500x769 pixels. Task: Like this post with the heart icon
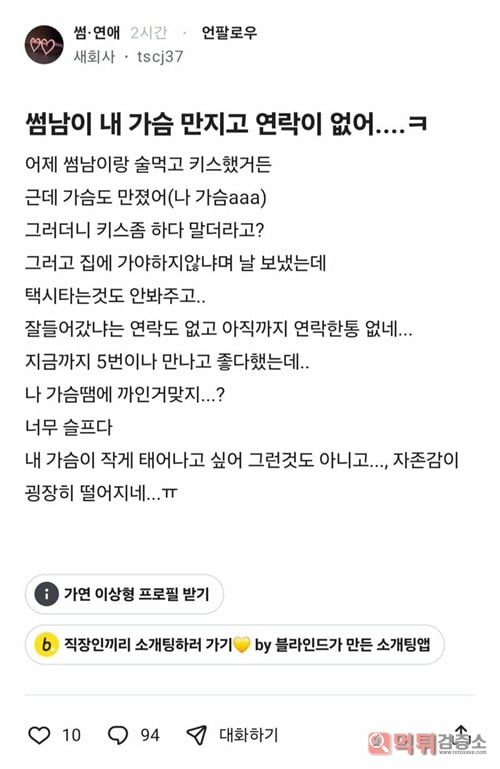(x=39, y=734)
